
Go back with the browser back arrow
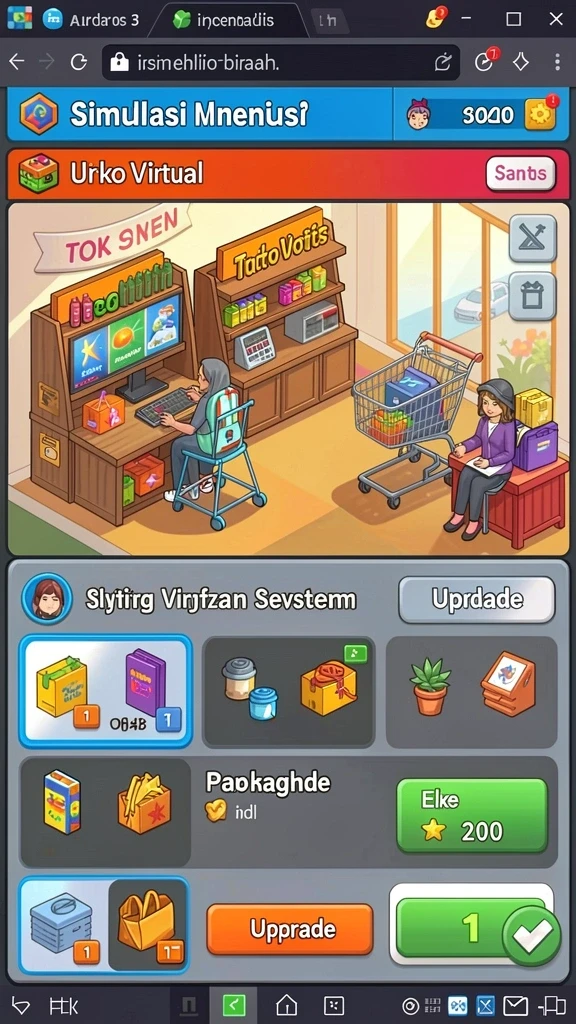coord(16,62)
